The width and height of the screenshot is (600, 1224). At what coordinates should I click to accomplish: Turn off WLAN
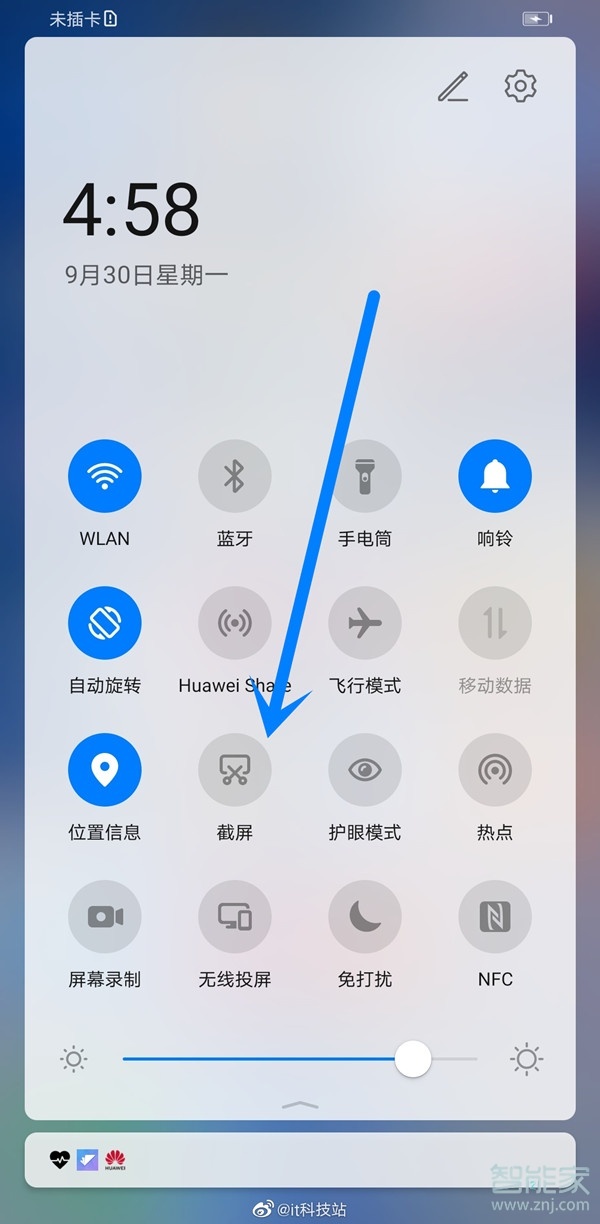tap(105, 476)
